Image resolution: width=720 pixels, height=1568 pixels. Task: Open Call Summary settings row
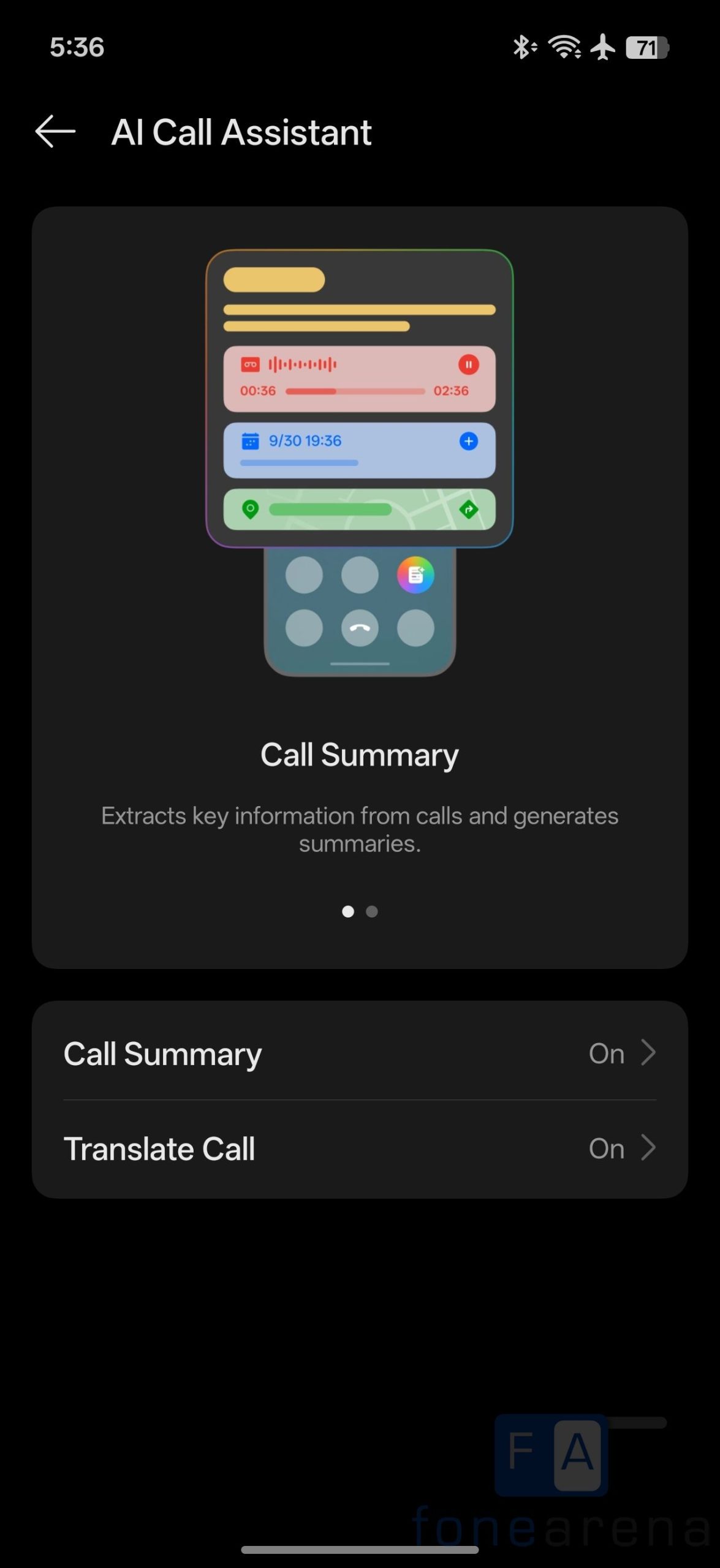tap(360, 1053)
